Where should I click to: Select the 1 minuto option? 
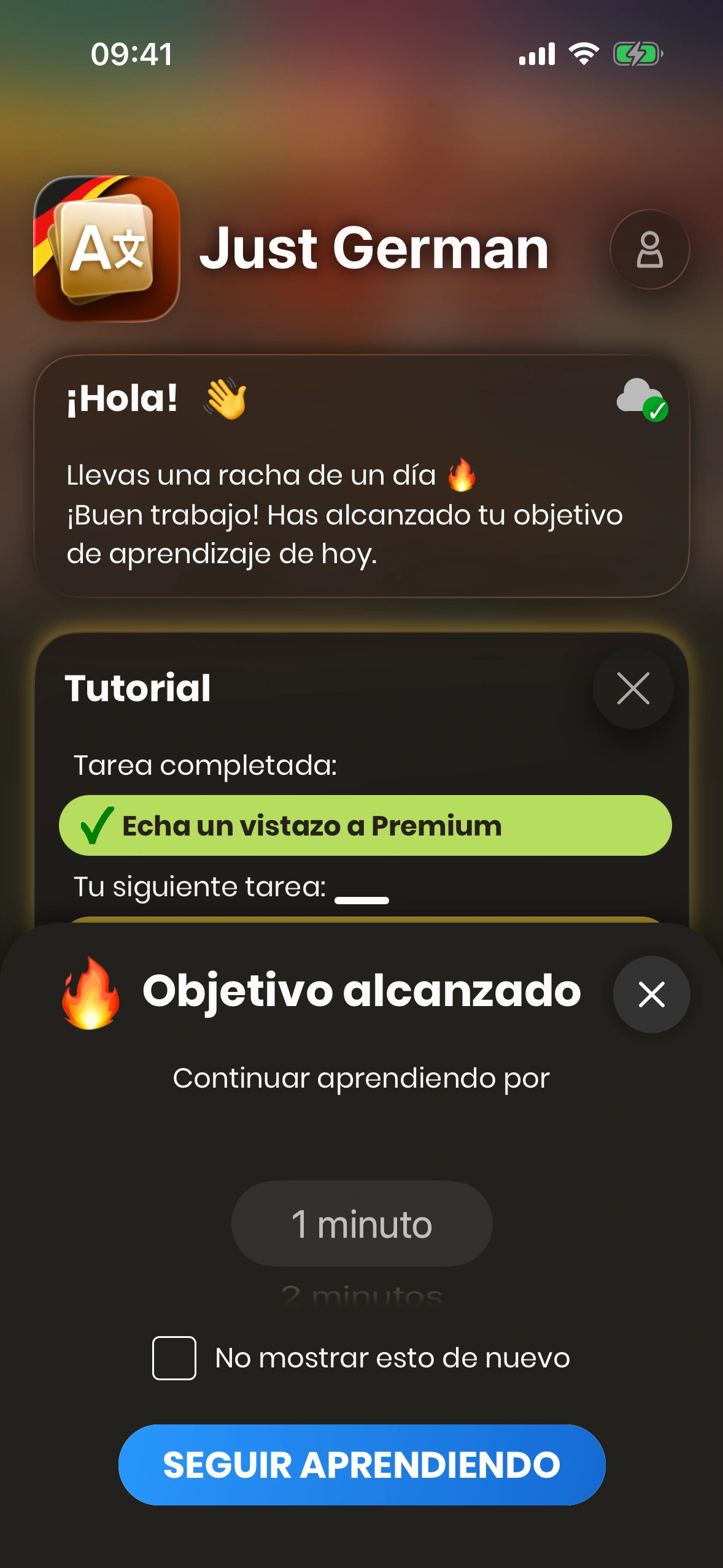361,1224
